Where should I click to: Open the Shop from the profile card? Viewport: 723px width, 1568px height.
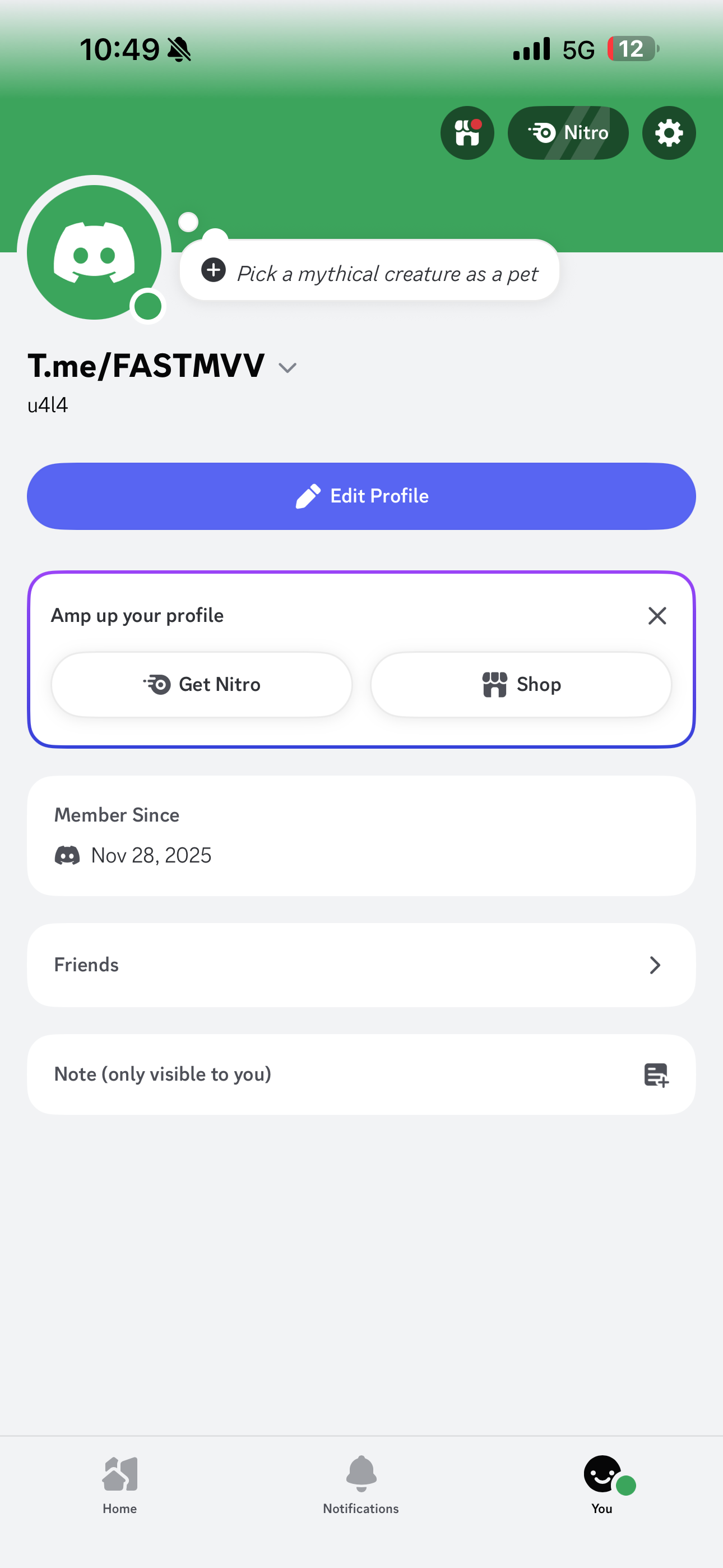click(521, 684)
